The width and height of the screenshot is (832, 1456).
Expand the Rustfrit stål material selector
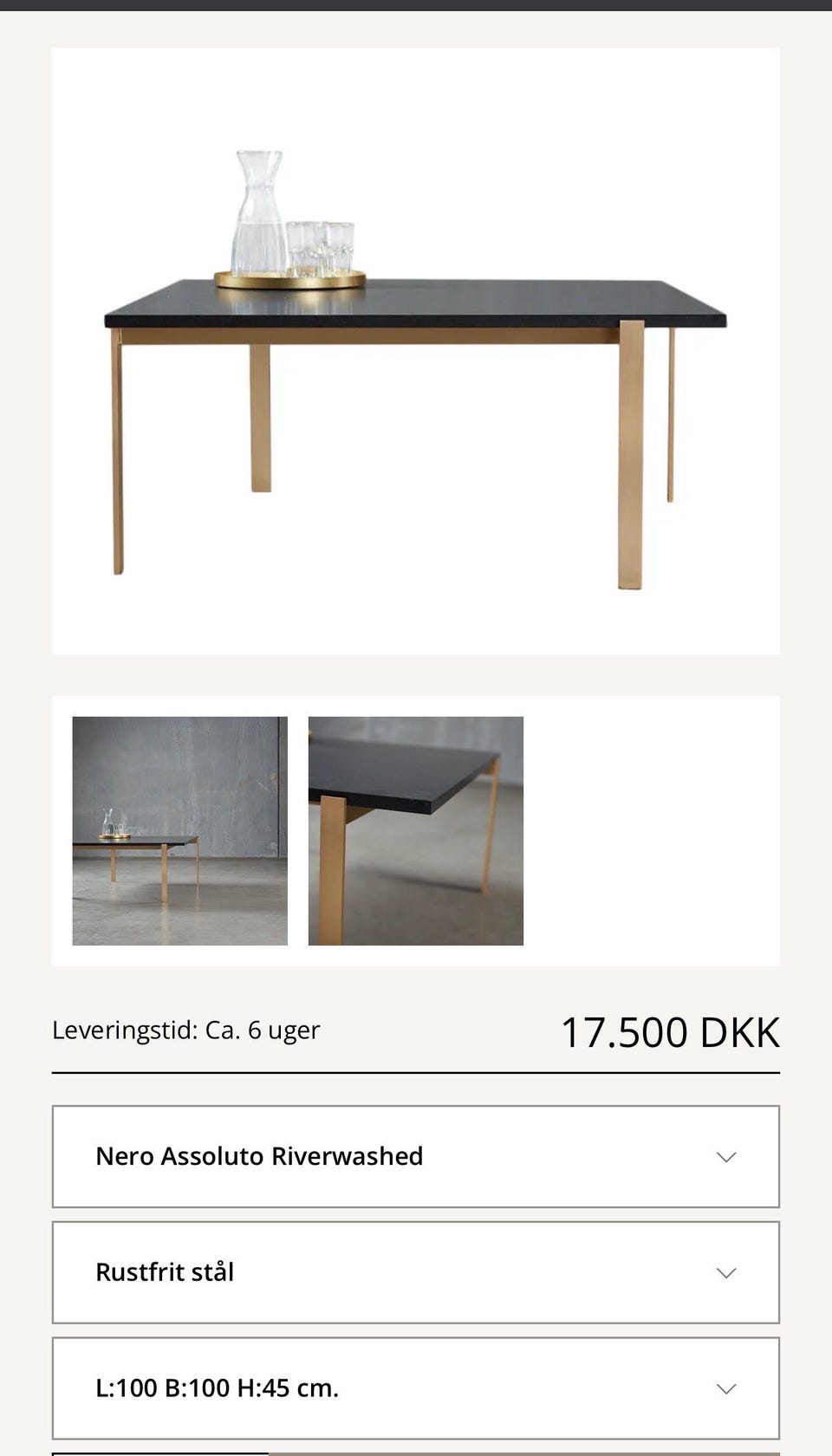click(x=416, y=1272)
